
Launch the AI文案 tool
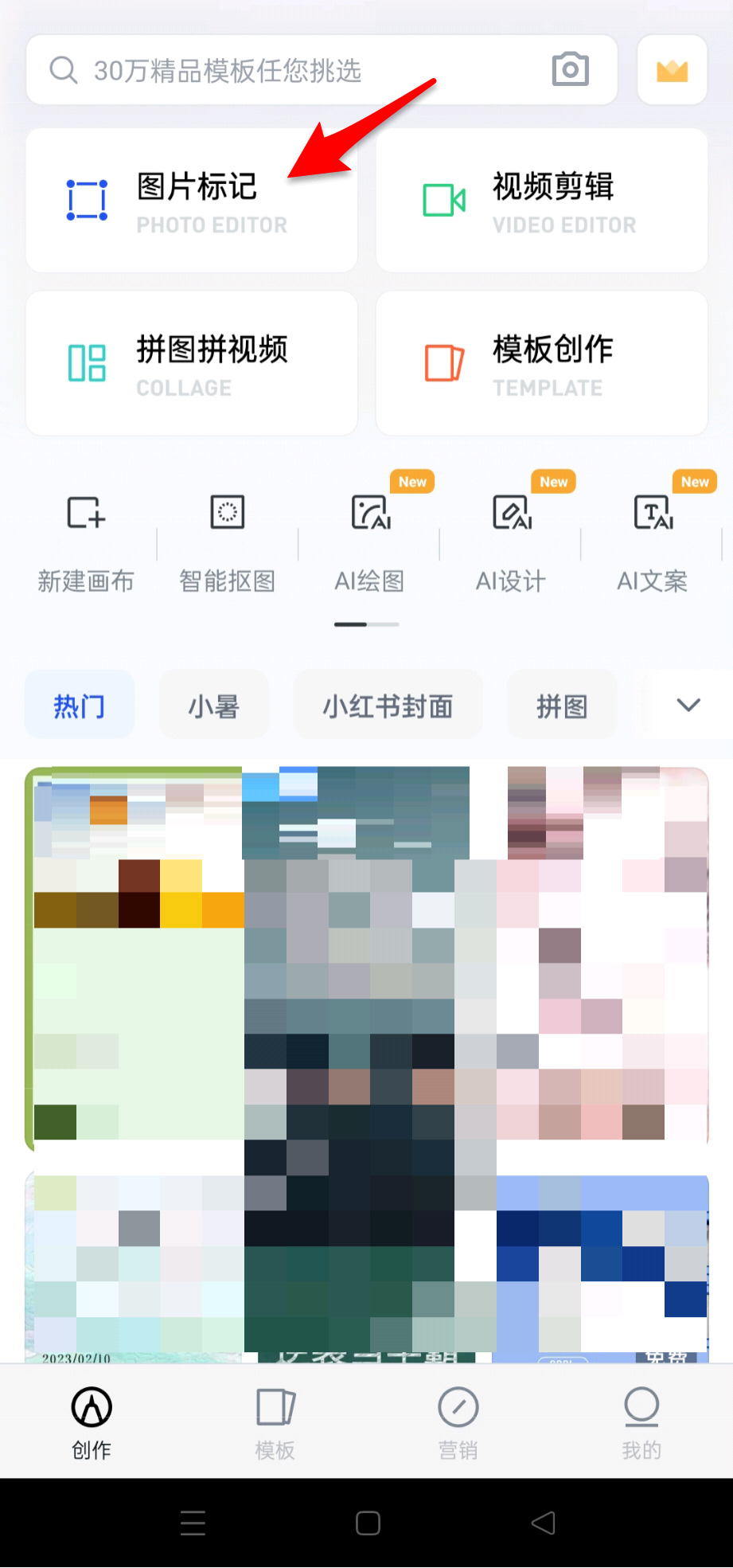click(653, 542)
